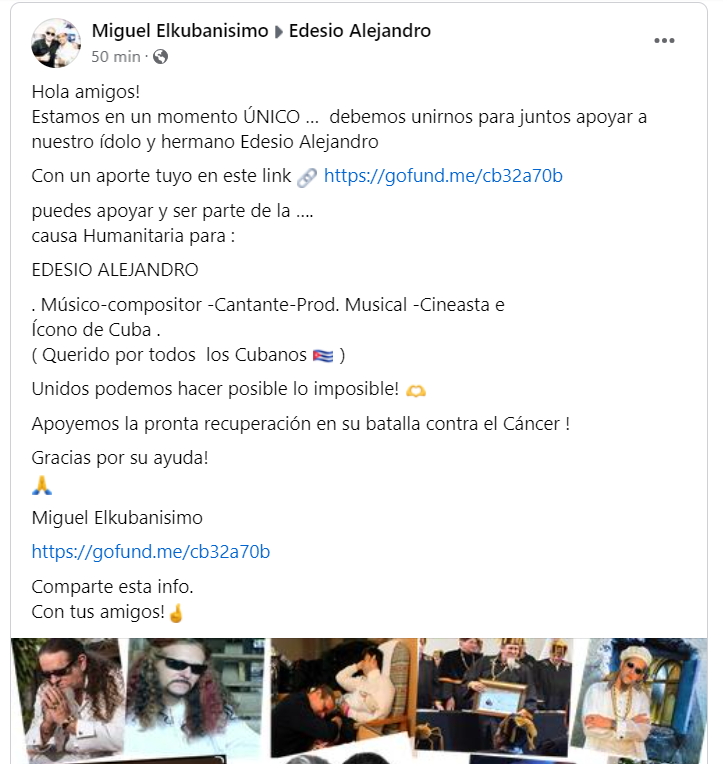Viewport: 723px width, 764px height.
Task: Open the photo collage attached to post
Action: pos(360,700)
